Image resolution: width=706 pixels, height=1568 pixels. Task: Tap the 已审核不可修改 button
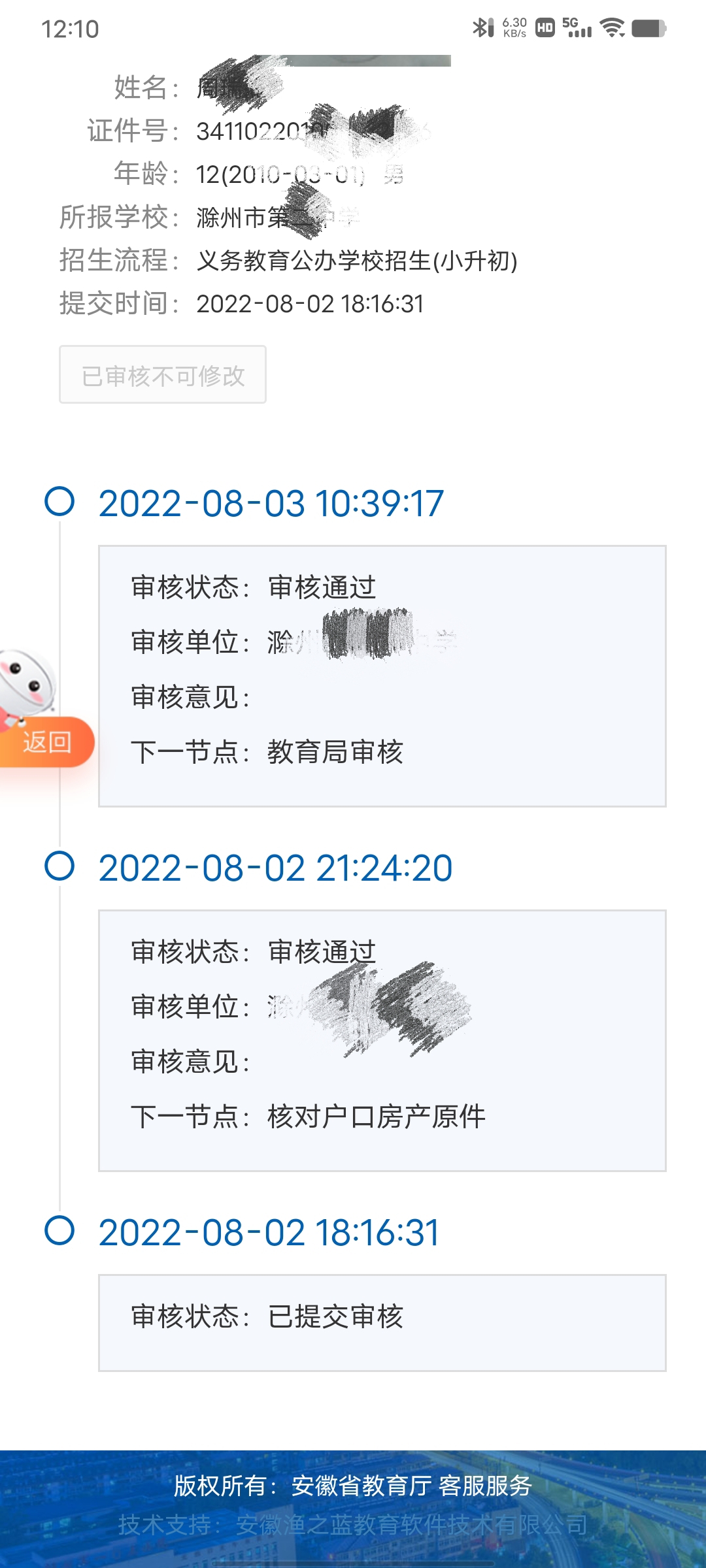point(163,375)
